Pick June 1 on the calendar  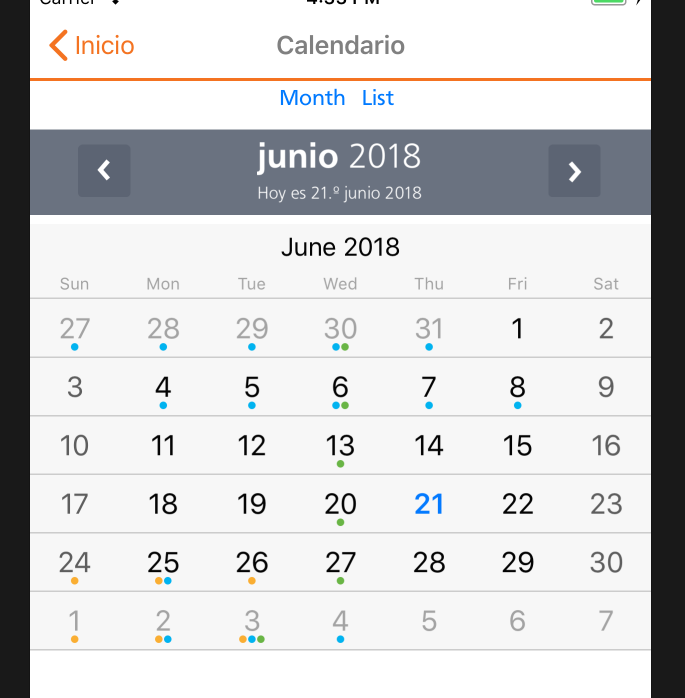517,329
